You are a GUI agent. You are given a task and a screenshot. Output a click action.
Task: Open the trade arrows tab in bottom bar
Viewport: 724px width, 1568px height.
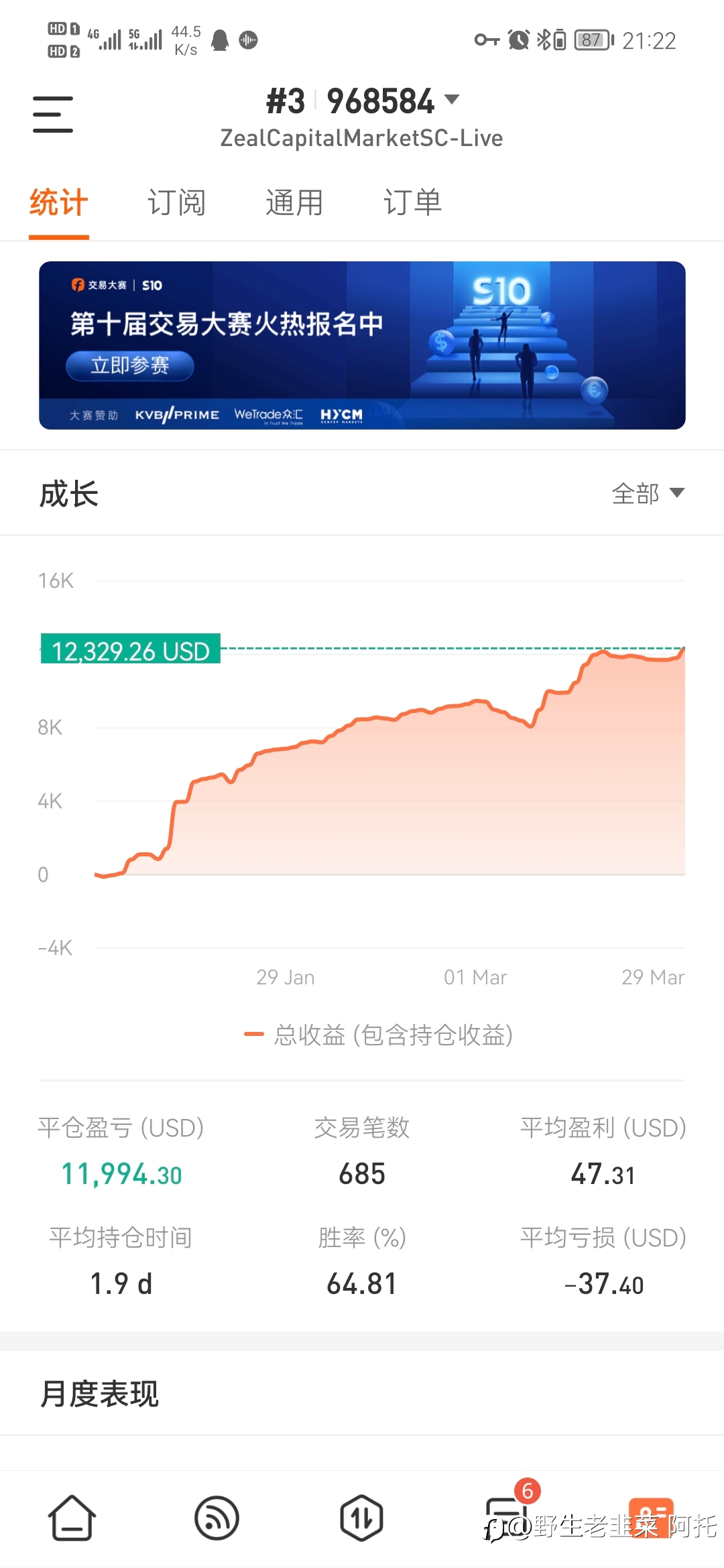tap(361, 1518)
